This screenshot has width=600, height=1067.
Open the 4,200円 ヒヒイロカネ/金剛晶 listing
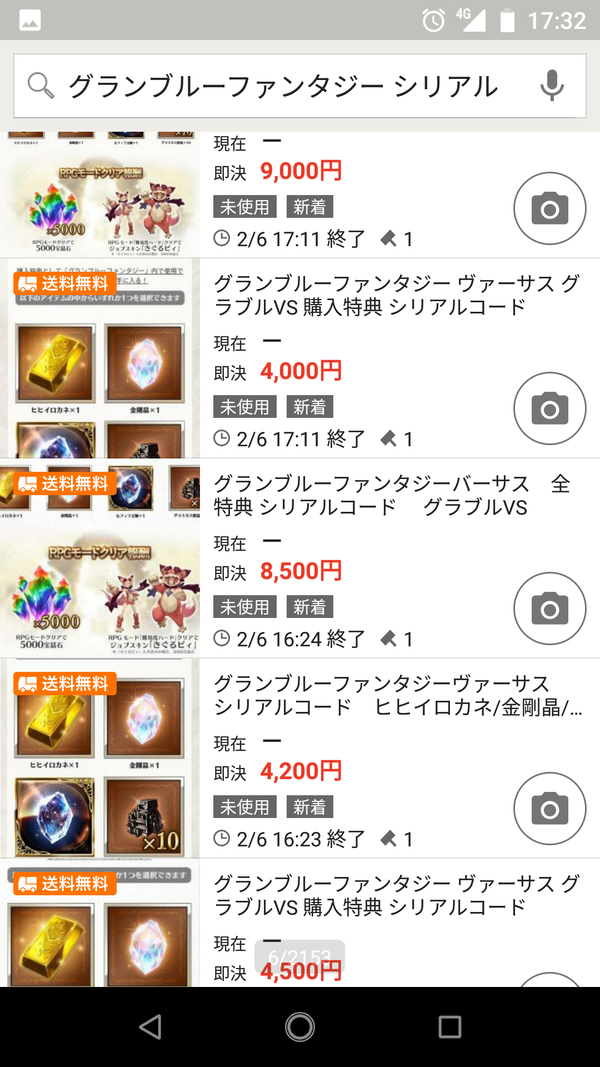299,758
